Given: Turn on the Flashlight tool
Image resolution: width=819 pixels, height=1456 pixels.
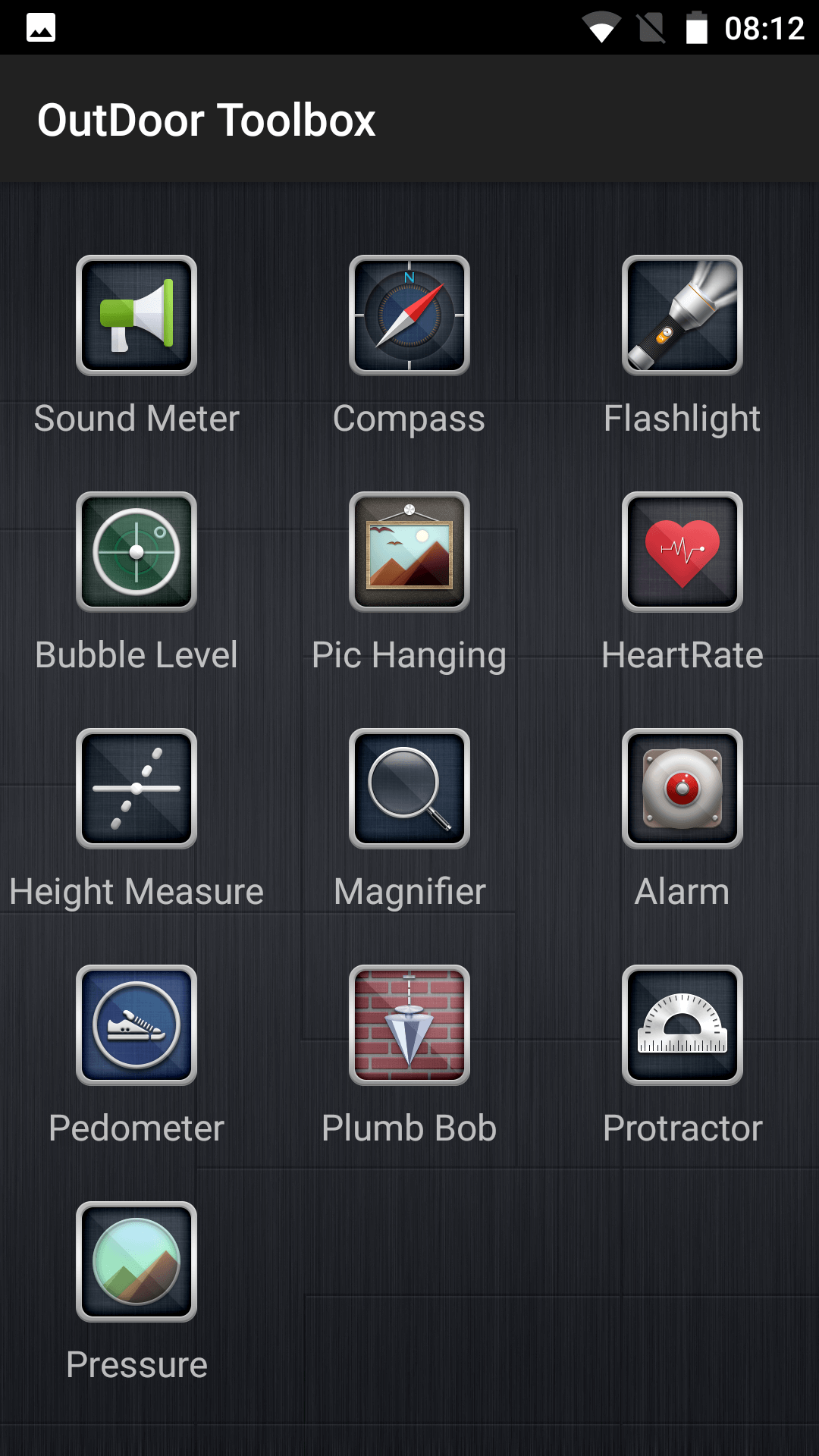Looking at the screenshot, I should pos(682,315).
